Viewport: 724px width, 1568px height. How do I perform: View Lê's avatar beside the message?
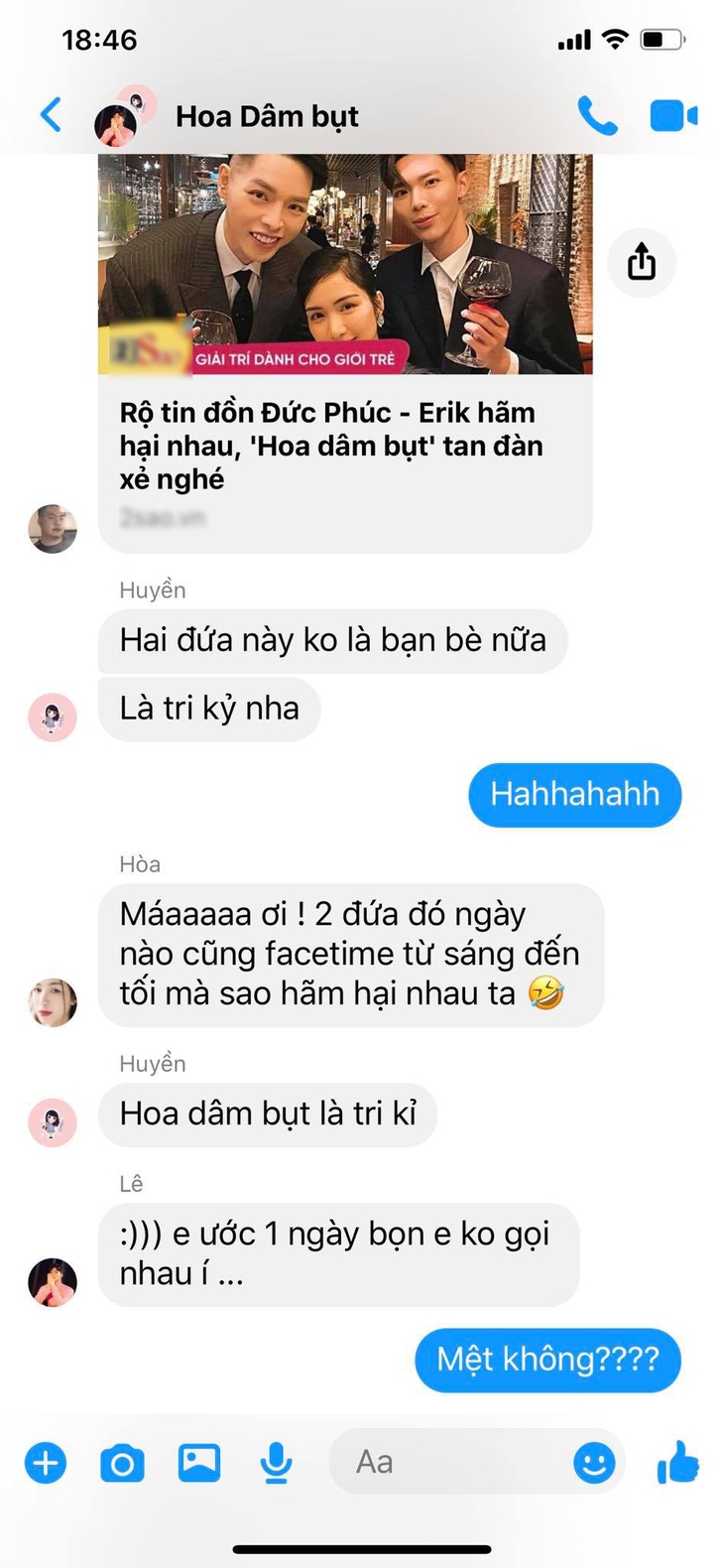tap(52, 1281)
